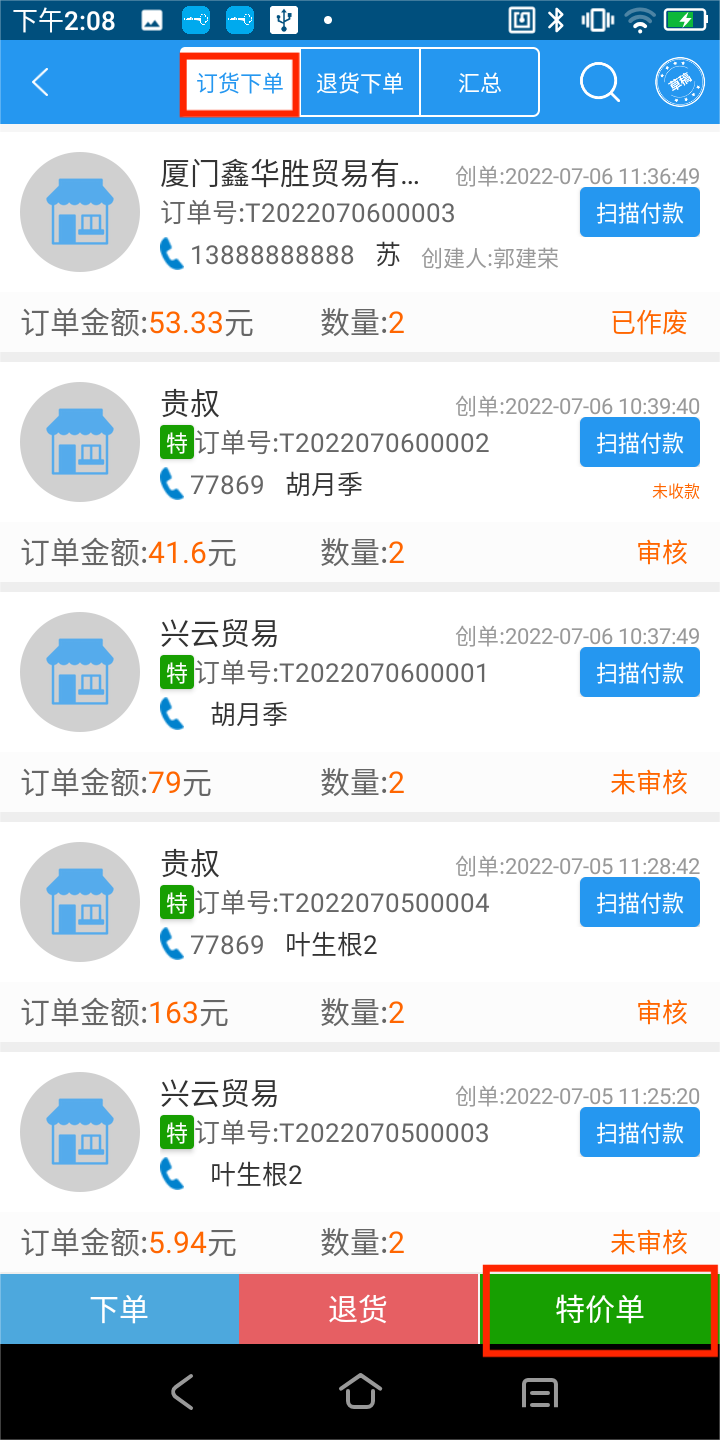
Task: Tap 扫描付款 for order T2022070500003
Action: point(640,1132)
